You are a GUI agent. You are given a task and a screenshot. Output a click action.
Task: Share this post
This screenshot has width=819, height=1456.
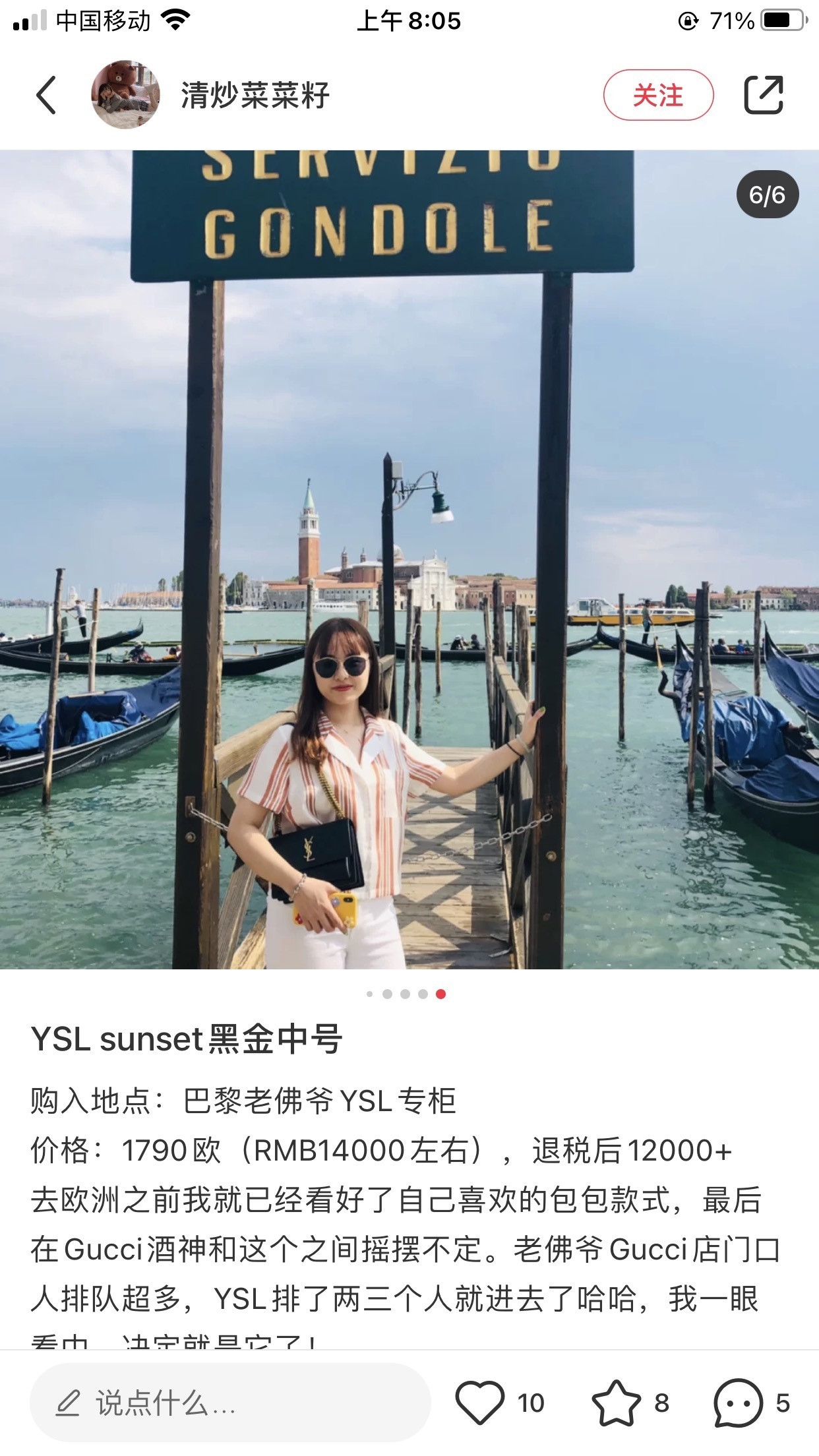tap(764, 95)
